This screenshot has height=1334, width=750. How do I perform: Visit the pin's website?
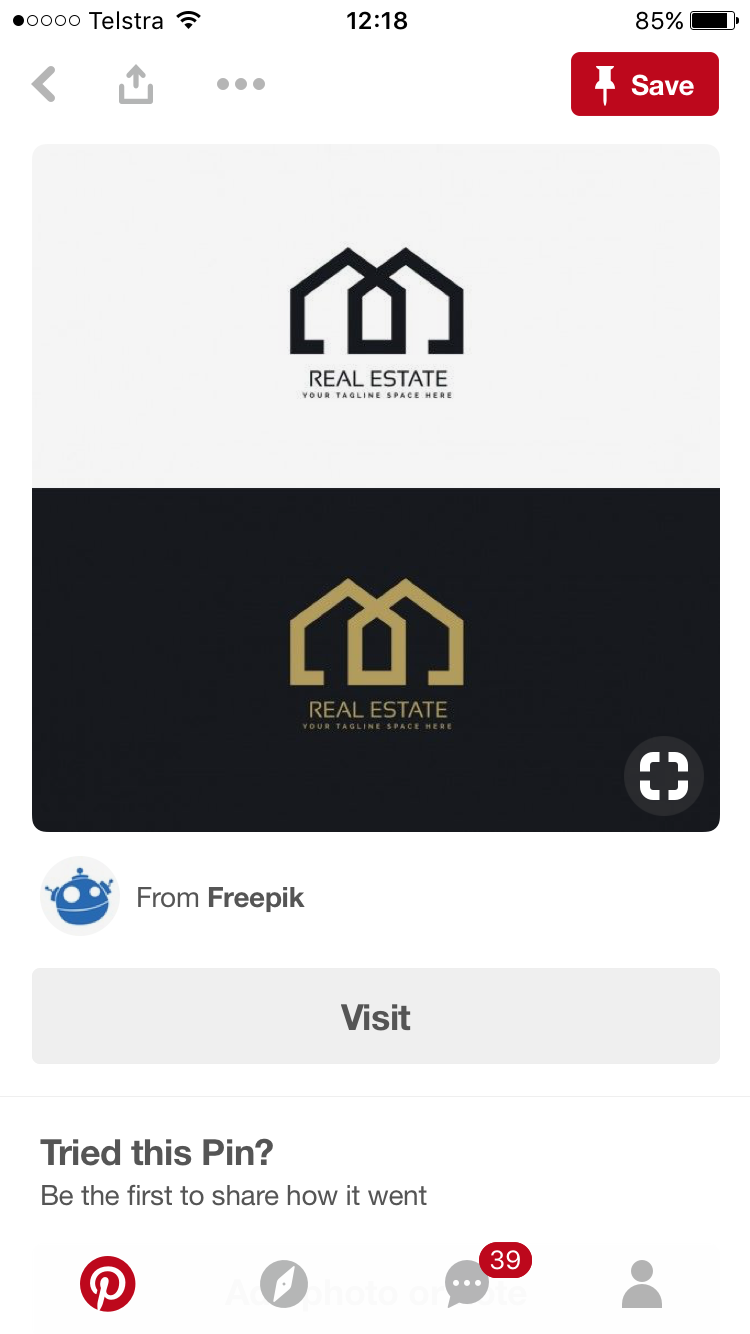(x=376, y=1016)
